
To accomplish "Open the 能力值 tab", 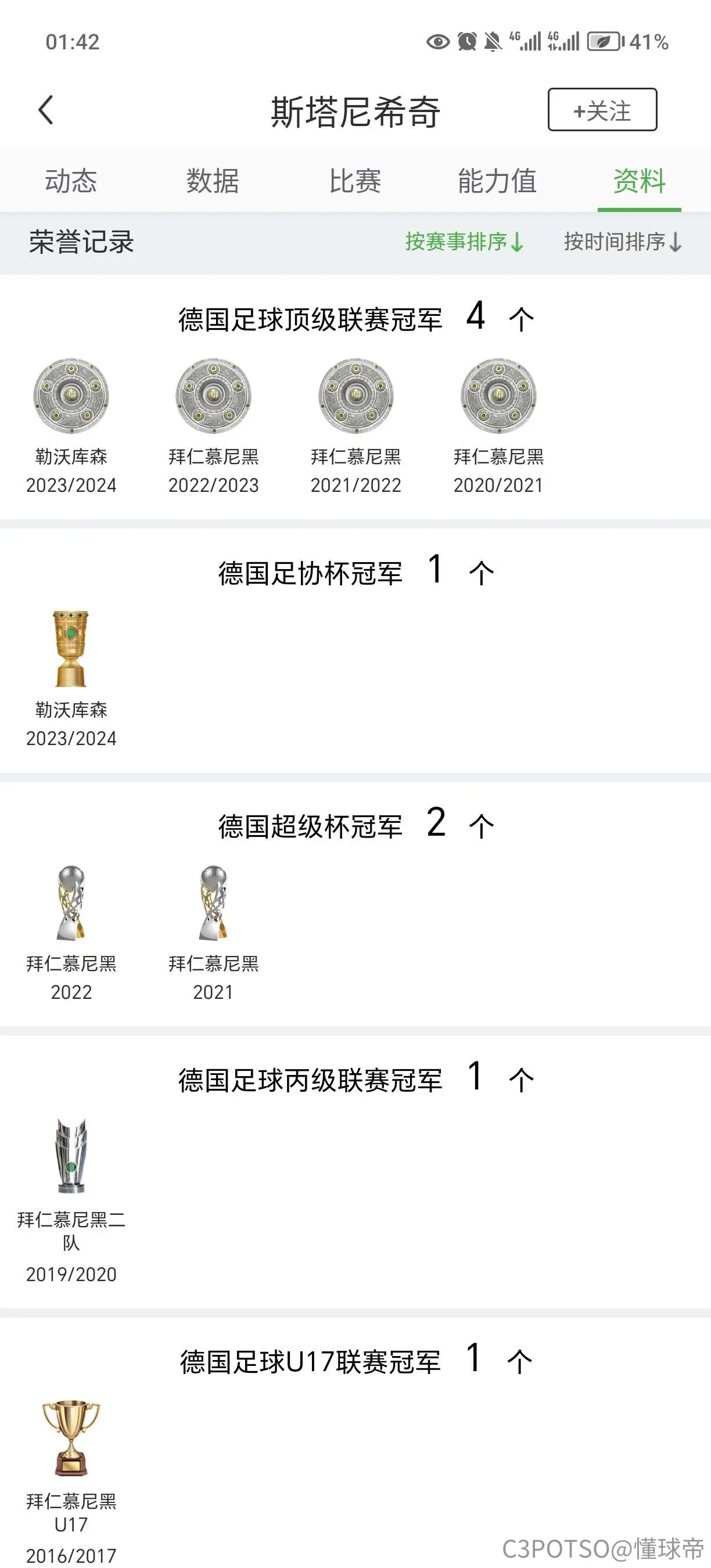I will 497,181.
